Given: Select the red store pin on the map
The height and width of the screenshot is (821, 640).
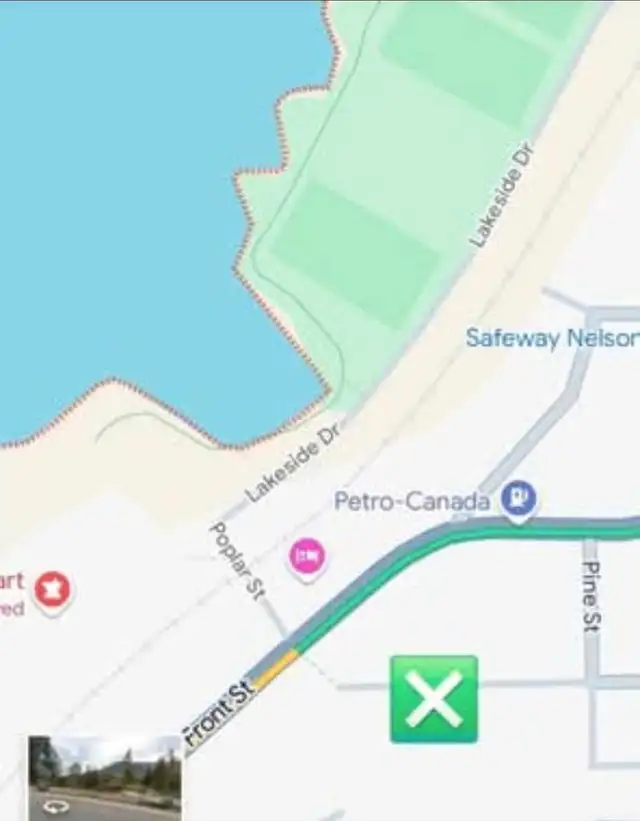Looking at the screenshot, I should 51,590.
